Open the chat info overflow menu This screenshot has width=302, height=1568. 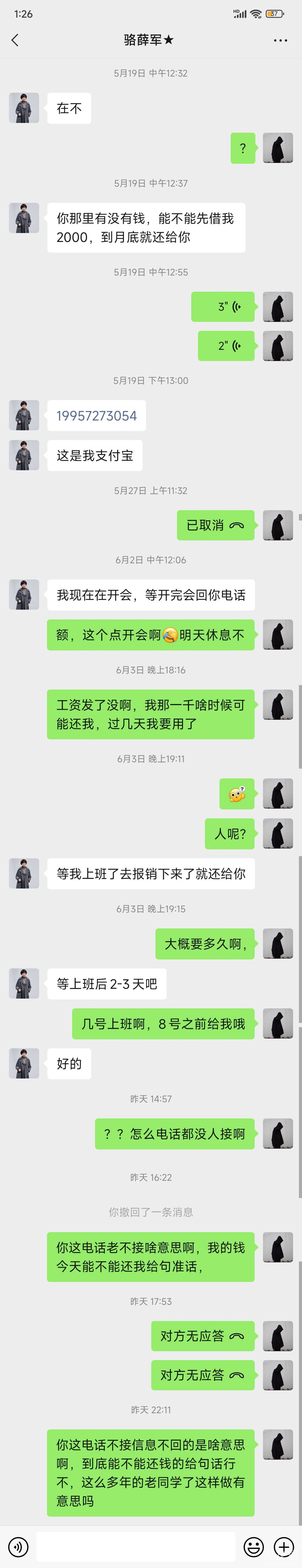(280, 40)
